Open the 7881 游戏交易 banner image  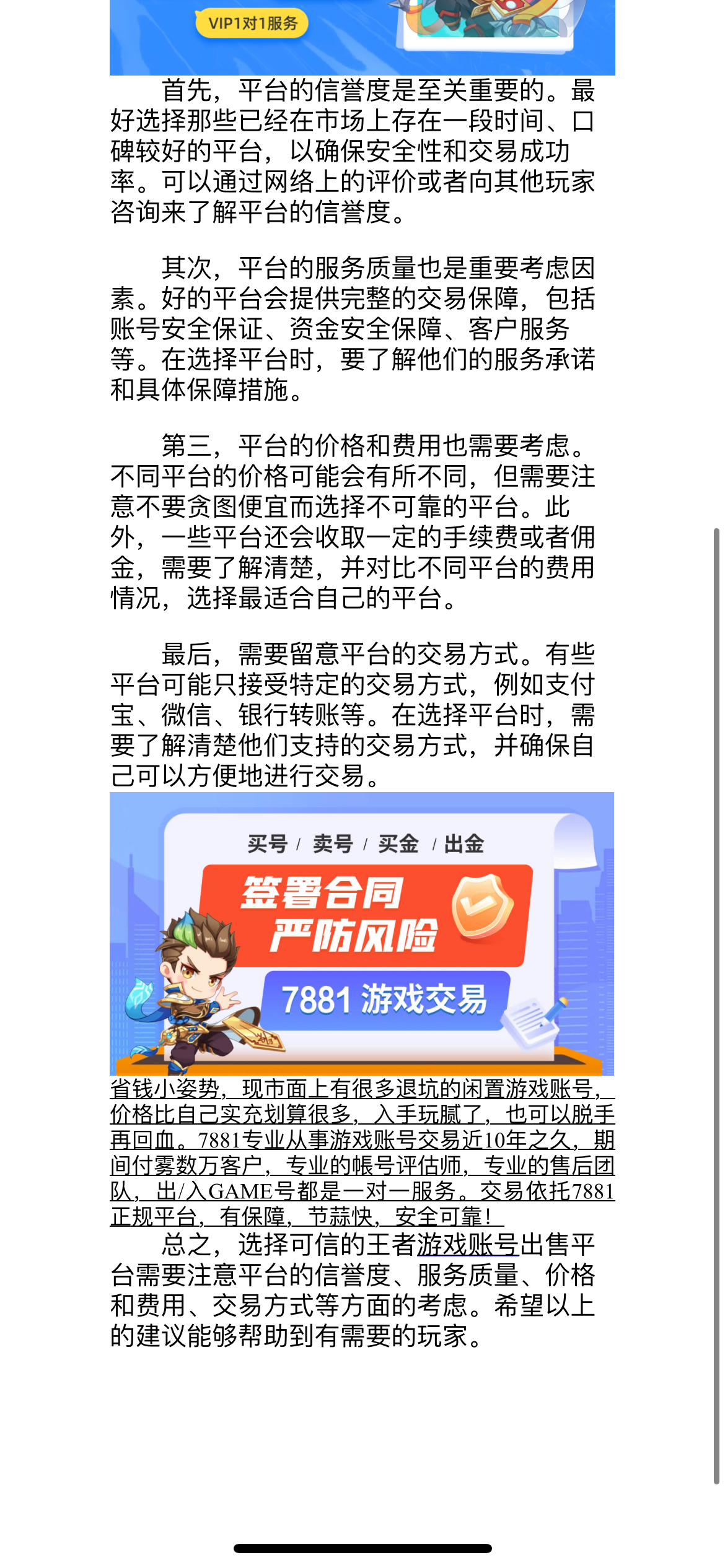tap(362, 934)
